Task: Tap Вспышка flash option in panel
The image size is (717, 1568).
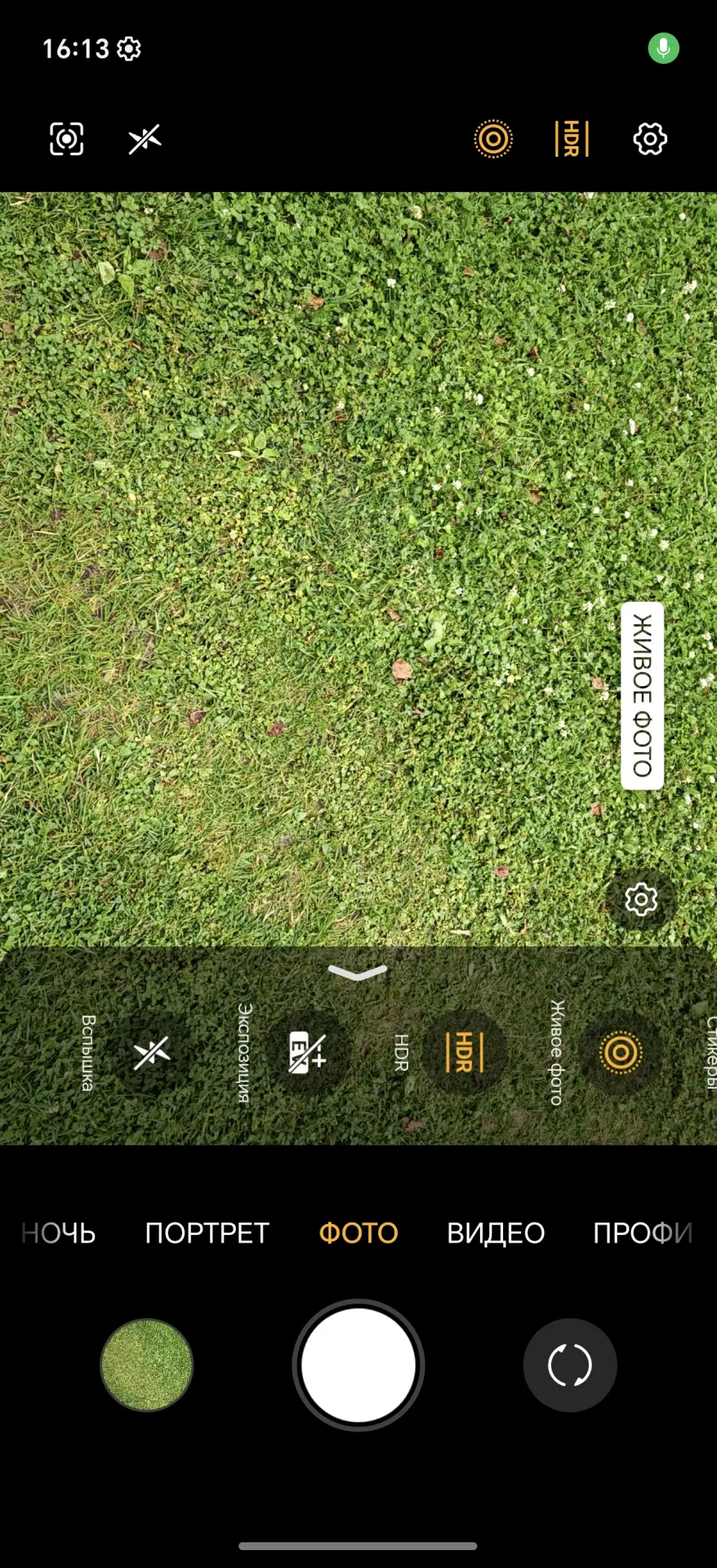Action: click(x=151, y=1053)
